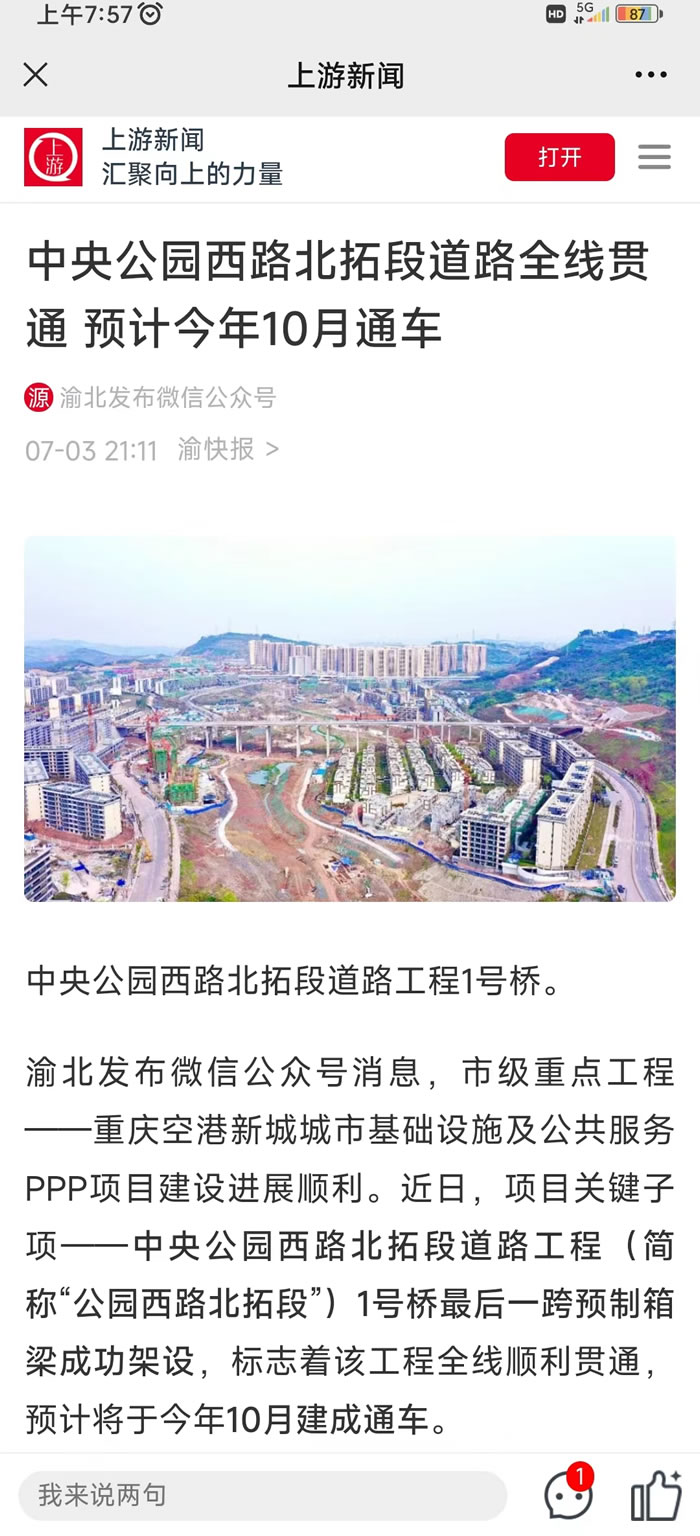Close the 上游新闻 webpage
This screenshot has height=1536, width=700.
tap(36, 75)
